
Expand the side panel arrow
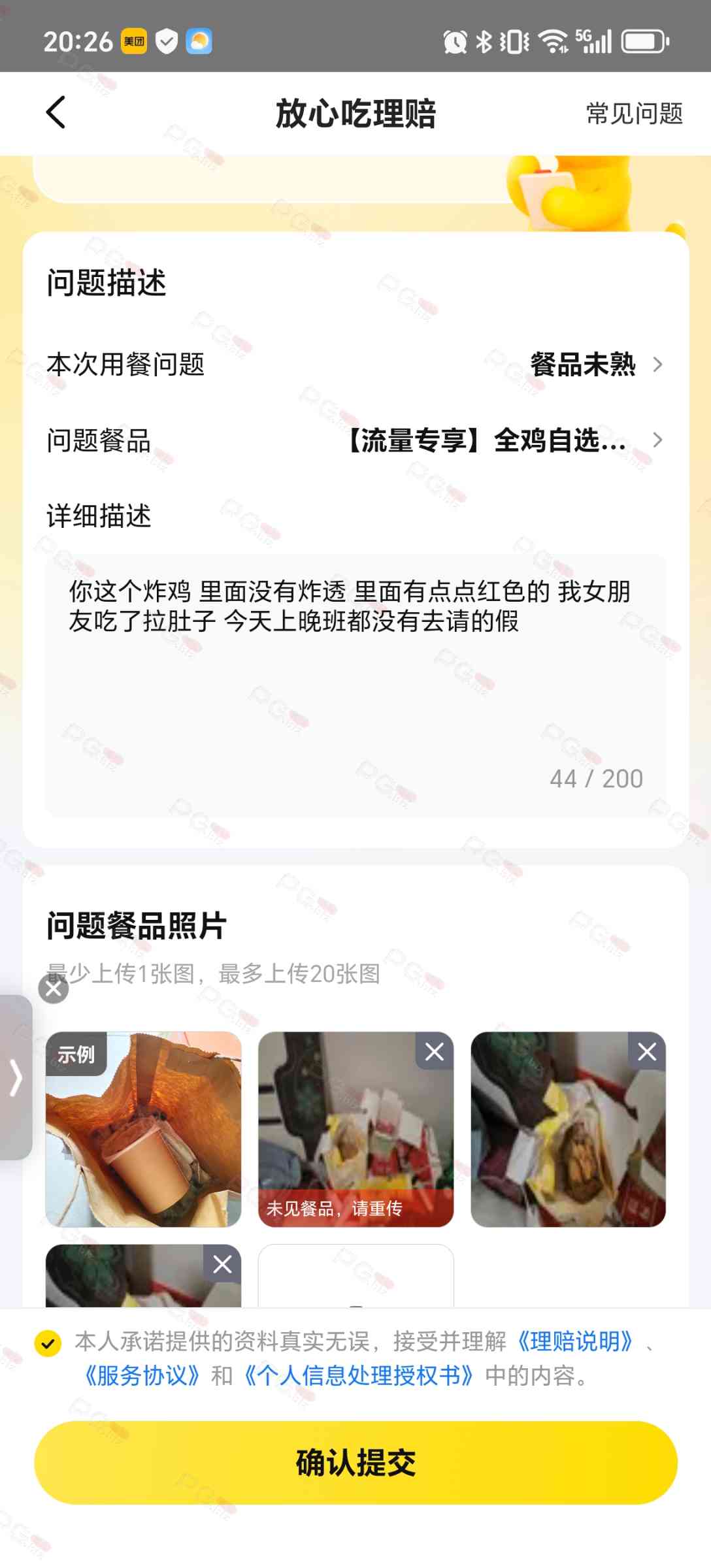[x=16, y=1077]
